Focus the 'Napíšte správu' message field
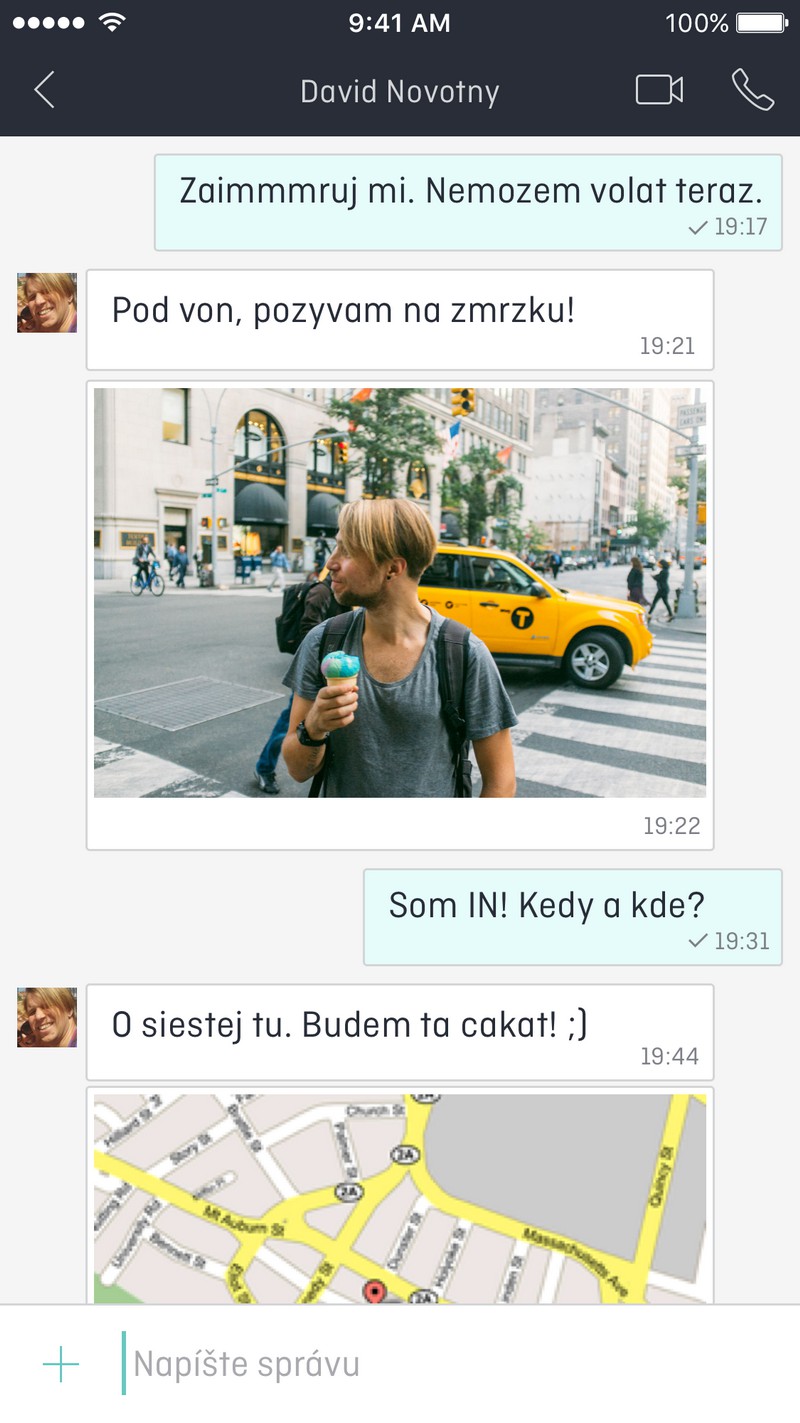 tap(450, 1364)
